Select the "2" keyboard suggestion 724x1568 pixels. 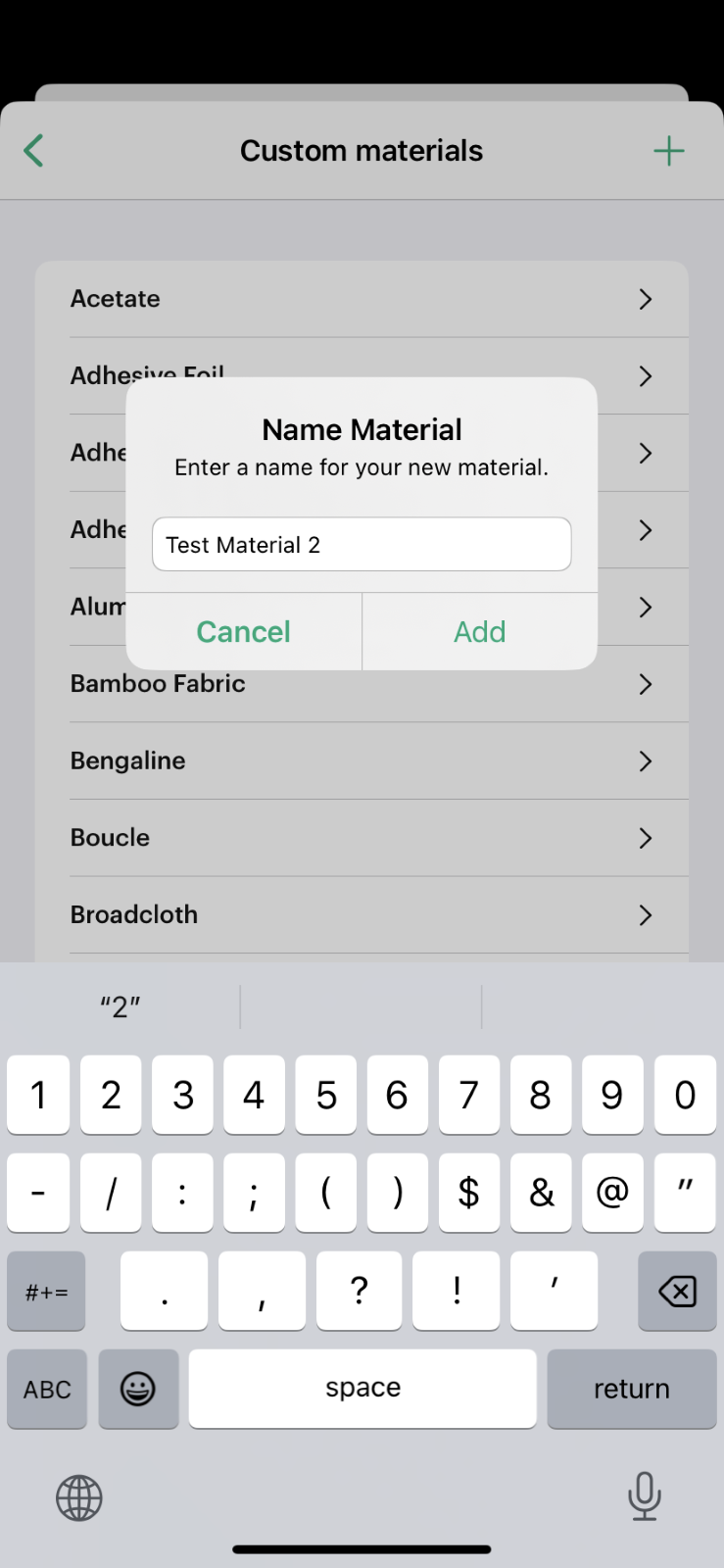click(121, 1006)
